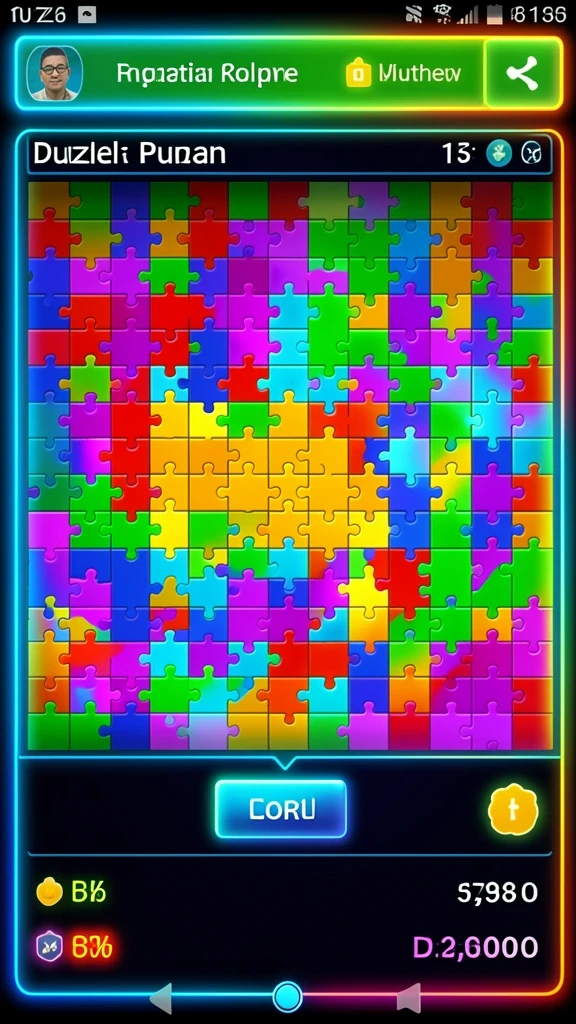The width and height of the screenshot is (576, 1024).
Task: Open the profile avatar in the top bar
Action: tap(54, 73)
